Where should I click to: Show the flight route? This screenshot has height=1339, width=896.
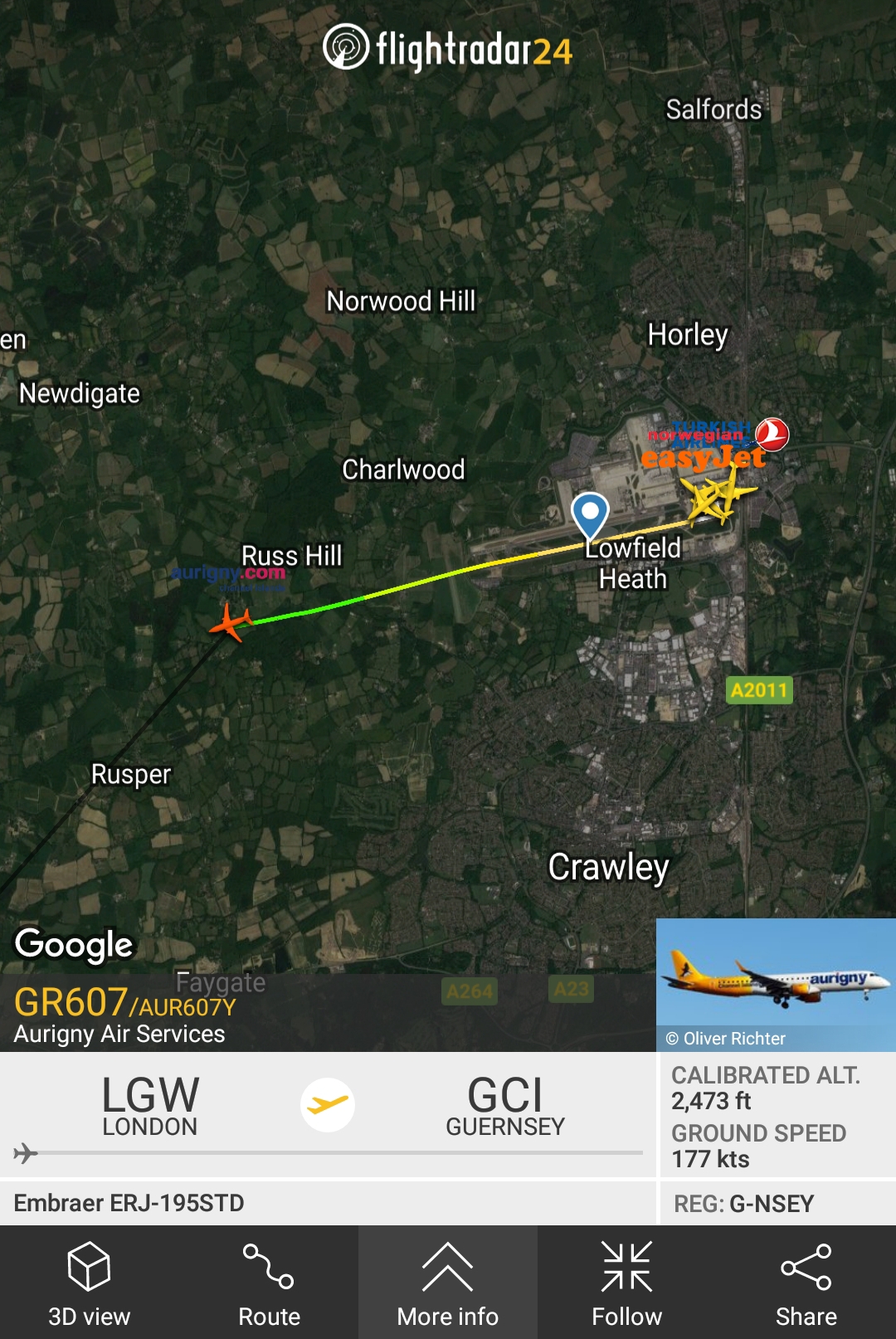(x=269, y=1282)
